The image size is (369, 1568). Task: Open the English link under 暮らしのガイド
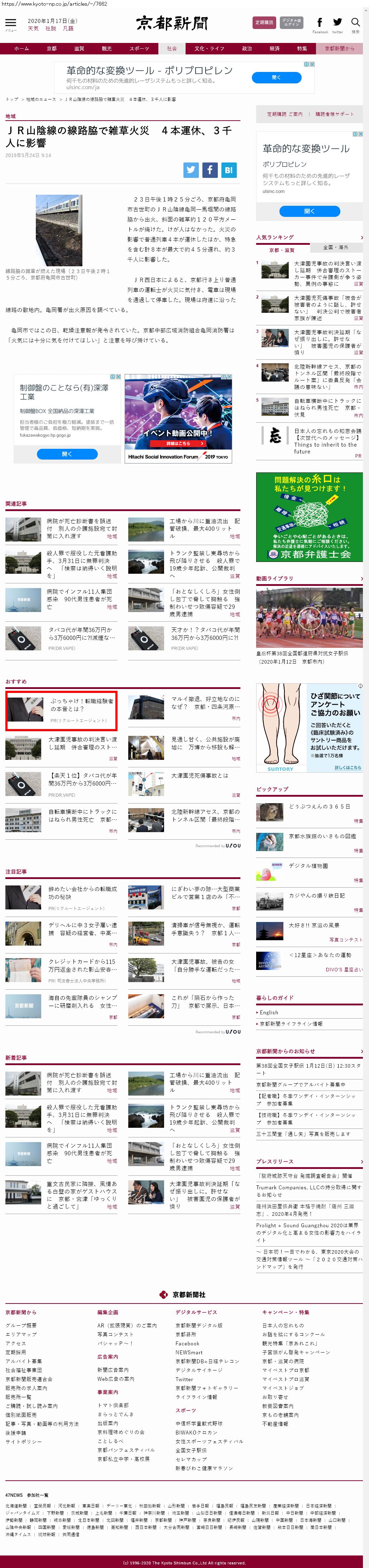coord(269,1012)
